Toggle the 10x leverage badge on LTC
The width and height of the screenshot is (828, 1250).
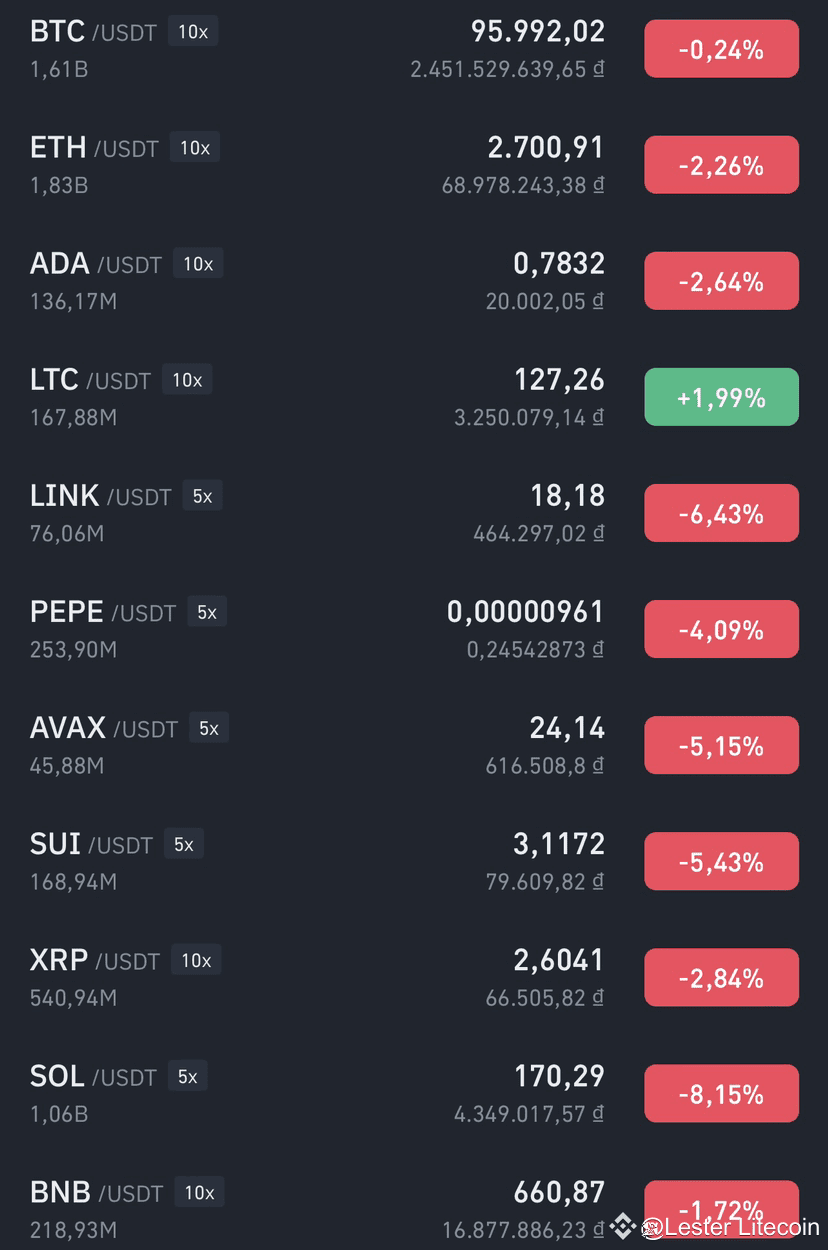tap(186, 380)
